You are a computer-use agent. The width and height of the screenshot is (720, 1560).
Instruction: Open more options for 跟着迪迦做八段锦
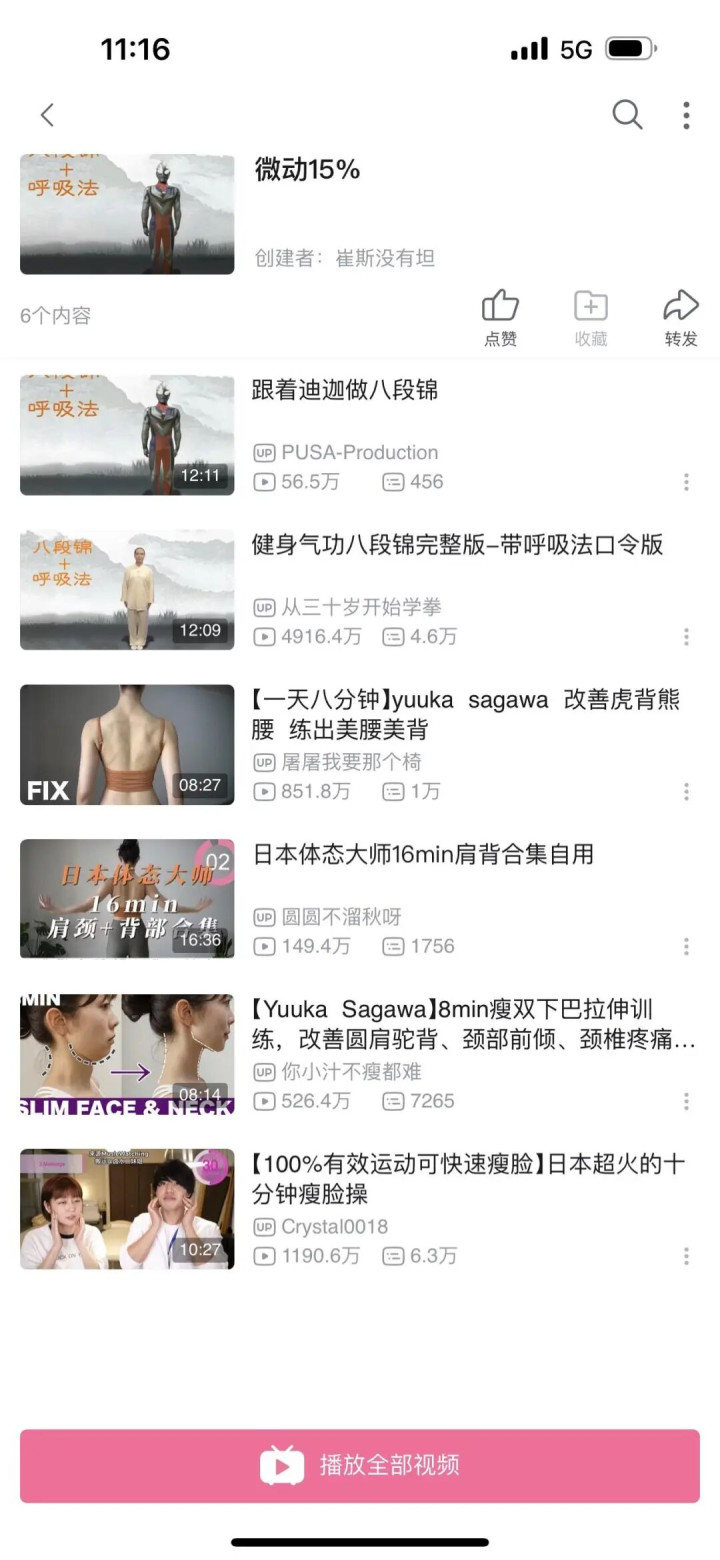pyautogui.click(x=686, y=482)
